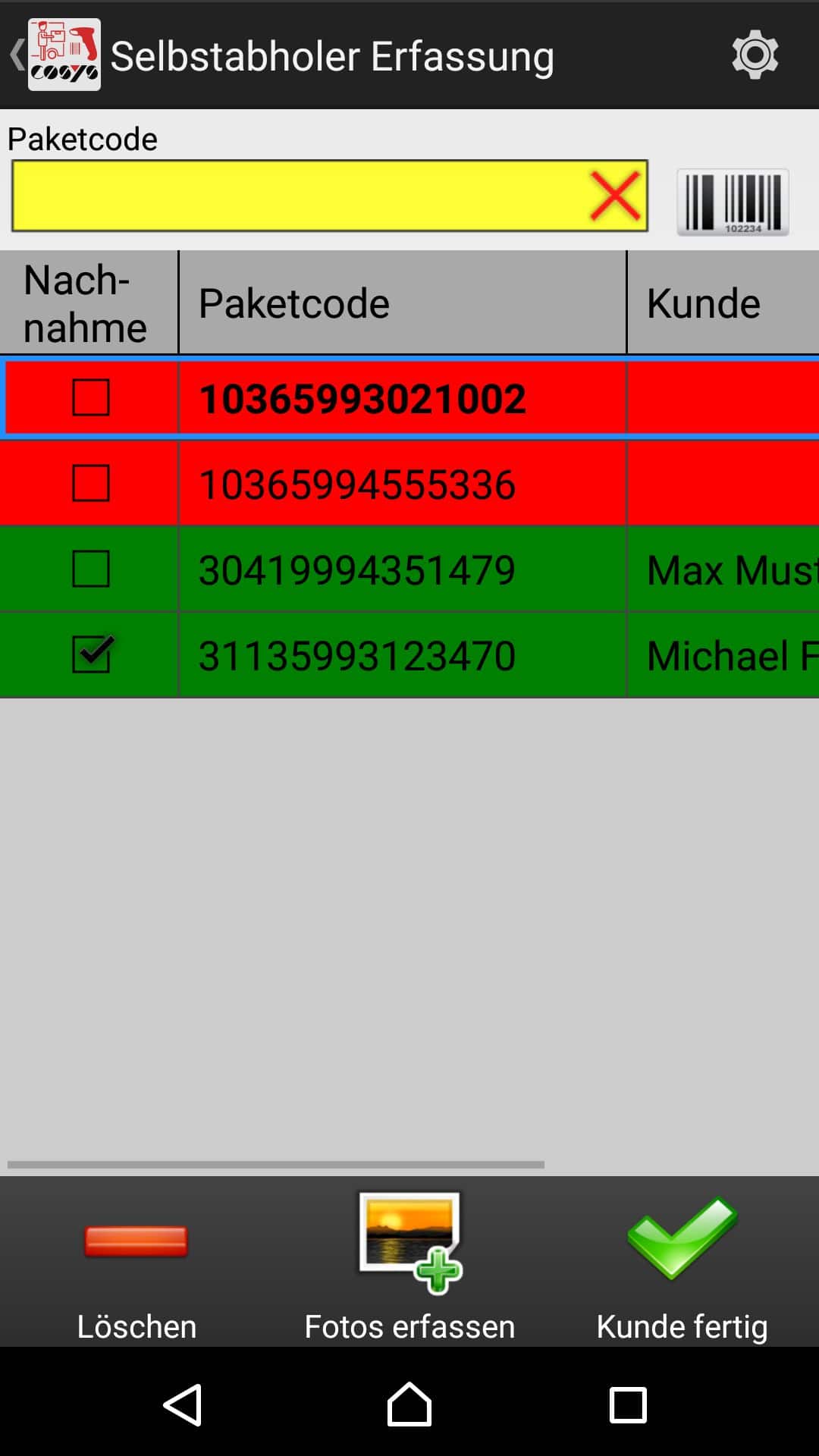This screenshot has width=819, height=1456.
Task: Select the Michael package row 31135993123470
Action: pyautogui.click(x=402, y=655)
